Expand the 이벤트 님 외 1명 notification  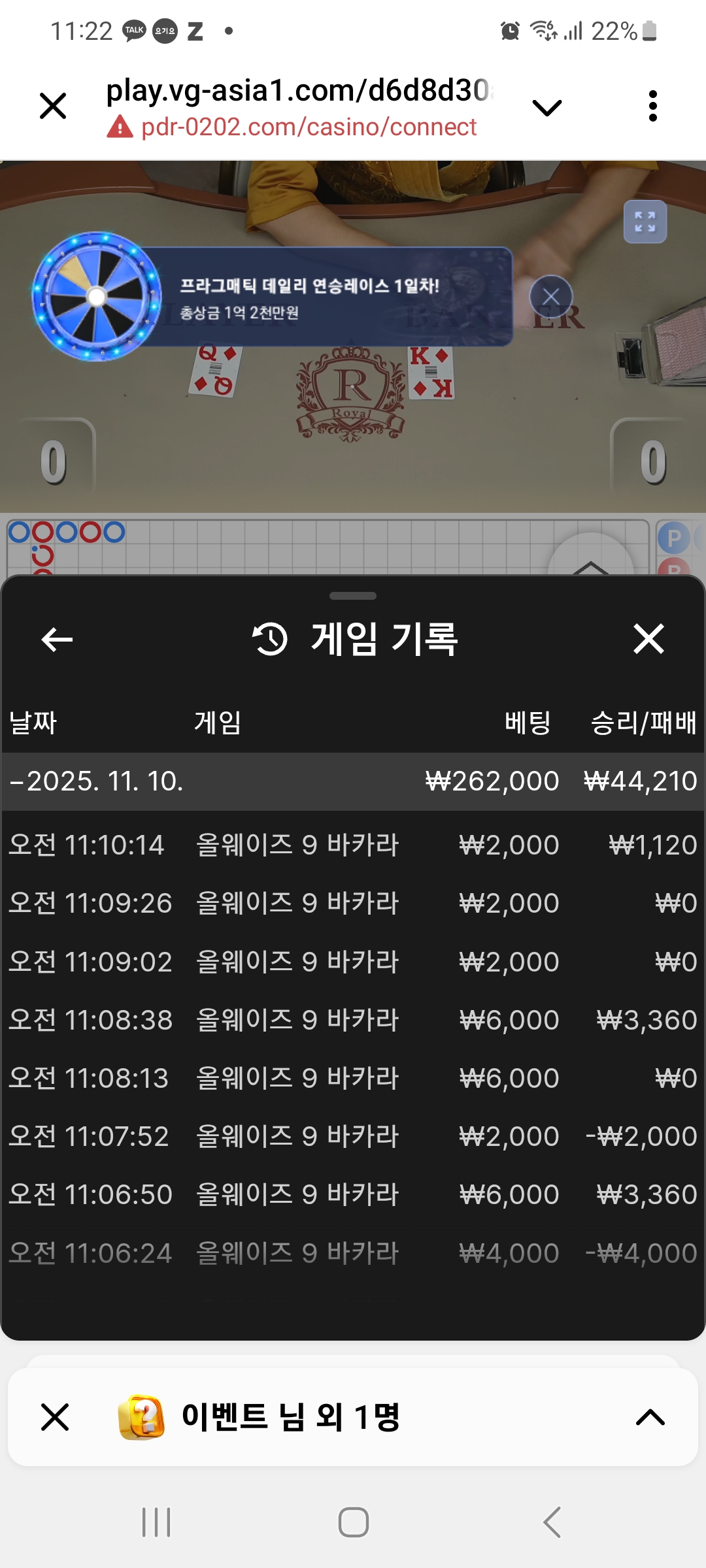pyautogui.click(x=650, y=1417)
